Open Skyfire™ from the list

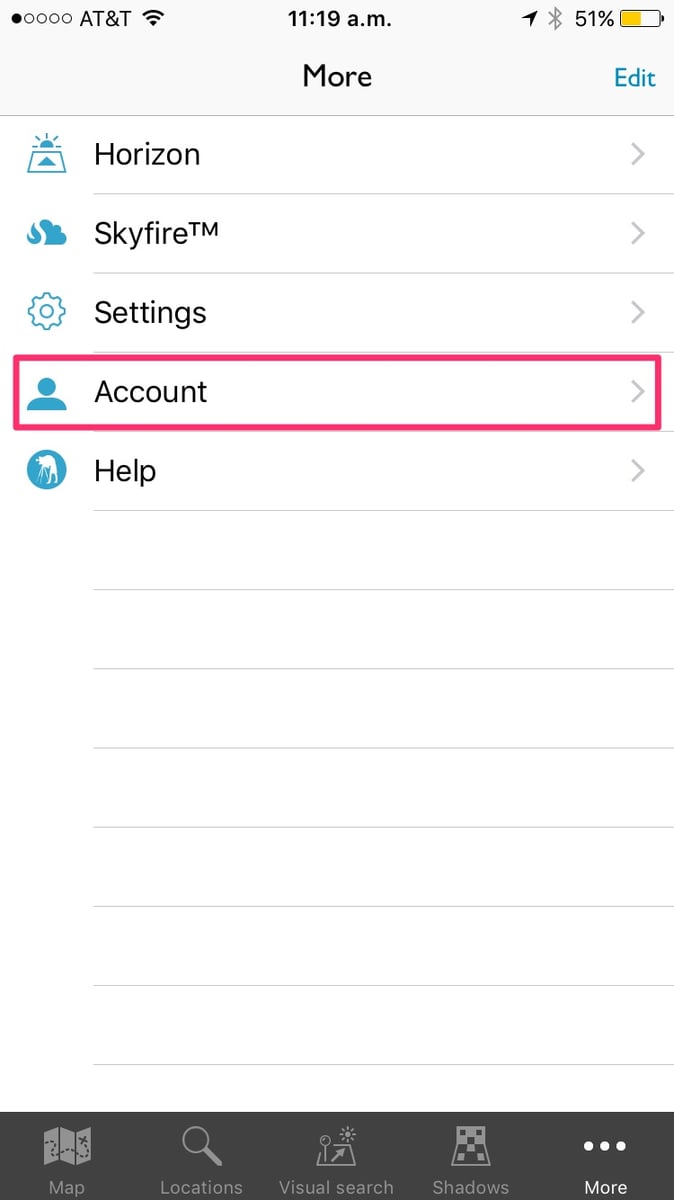coord(337,234)
